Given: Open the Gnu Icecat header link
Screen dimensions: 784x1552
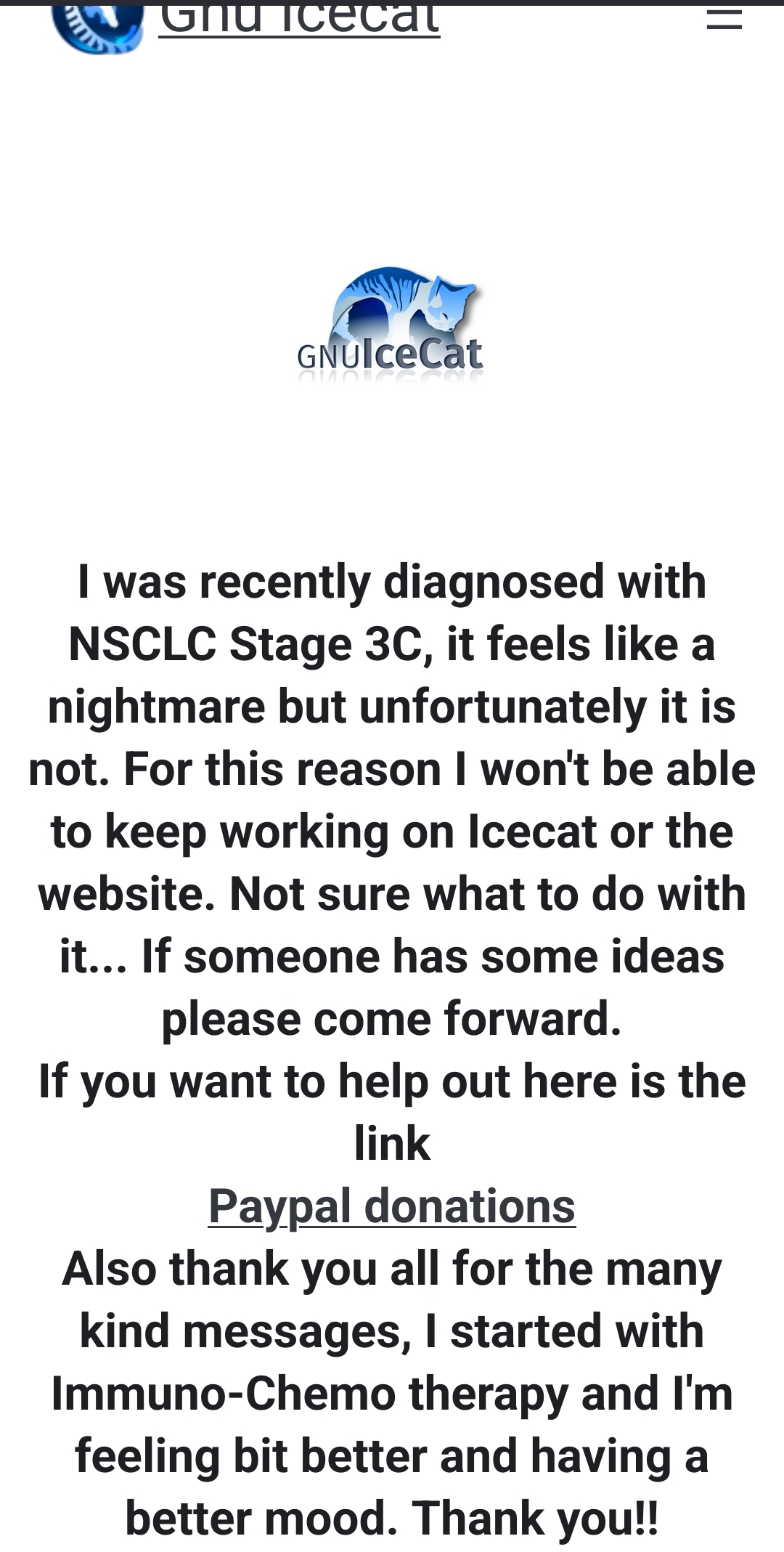Looking at the screenshot, I should [299, 19].
